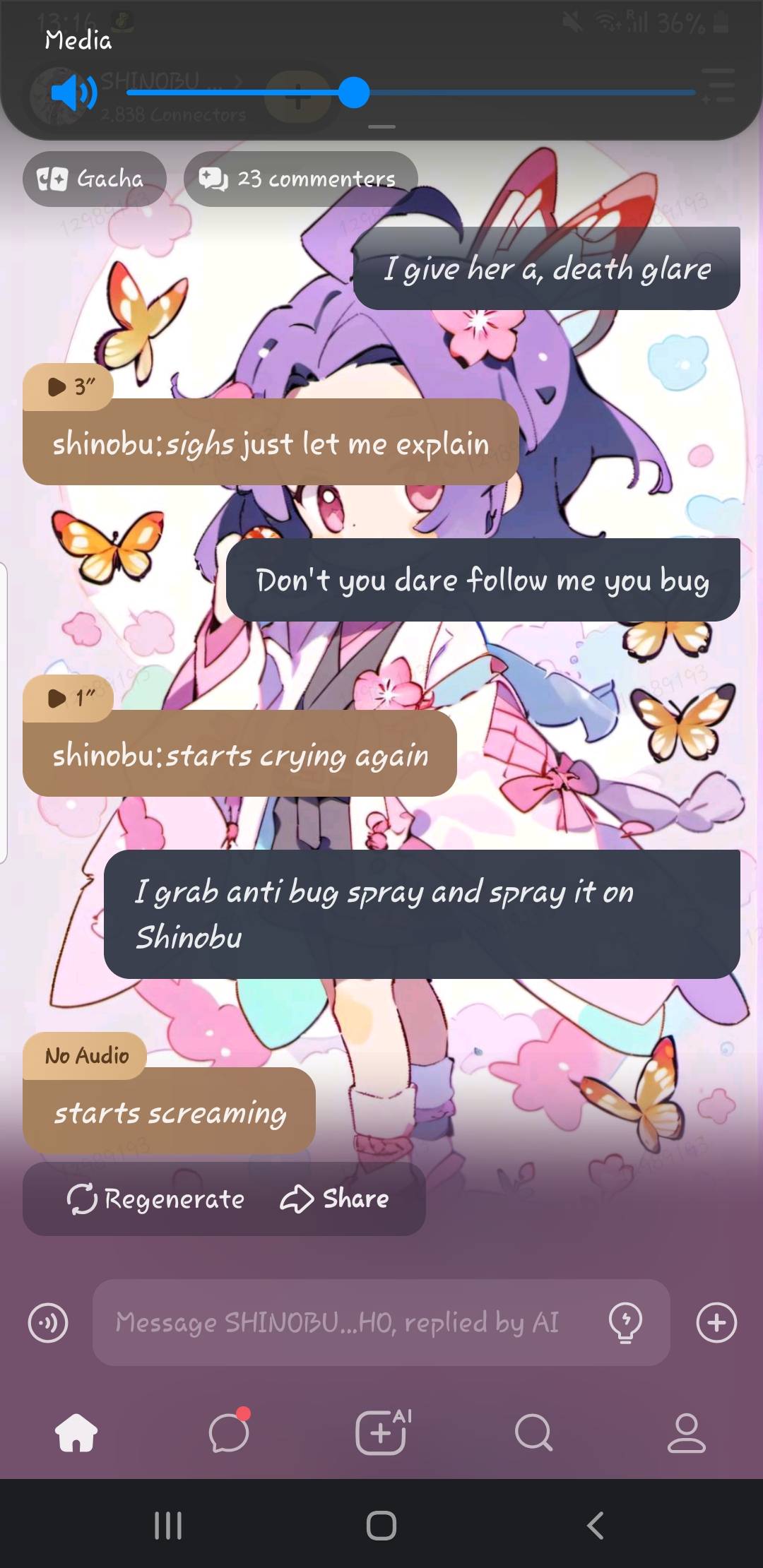Open the plus attachment menu
This screenshot has height=1568, width=763.
716,1322
